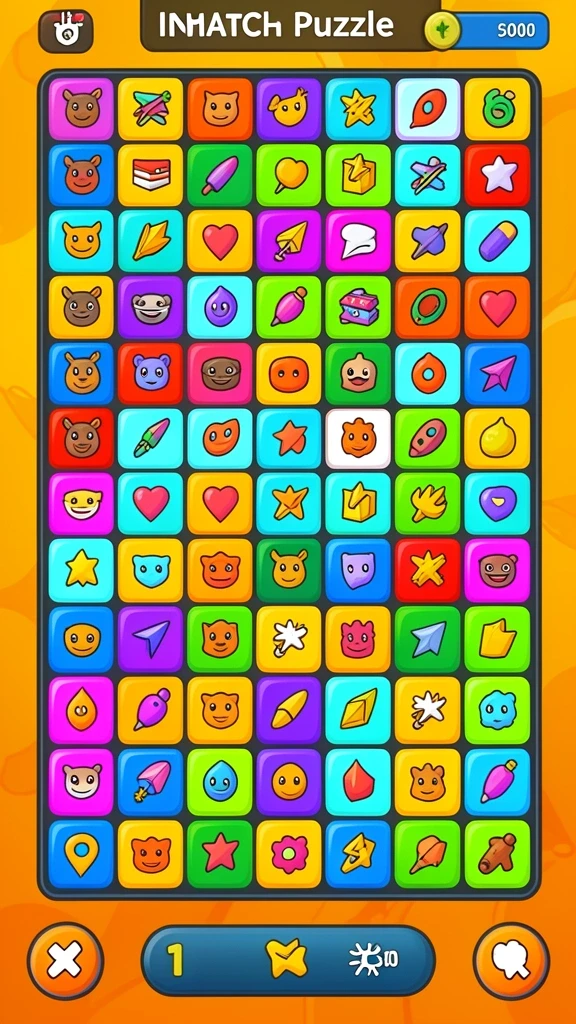Image resolution: width=576 pixels, height=1024 pixels.
Task: Select the green ring on orange tile
Action: tap(428, 307)
